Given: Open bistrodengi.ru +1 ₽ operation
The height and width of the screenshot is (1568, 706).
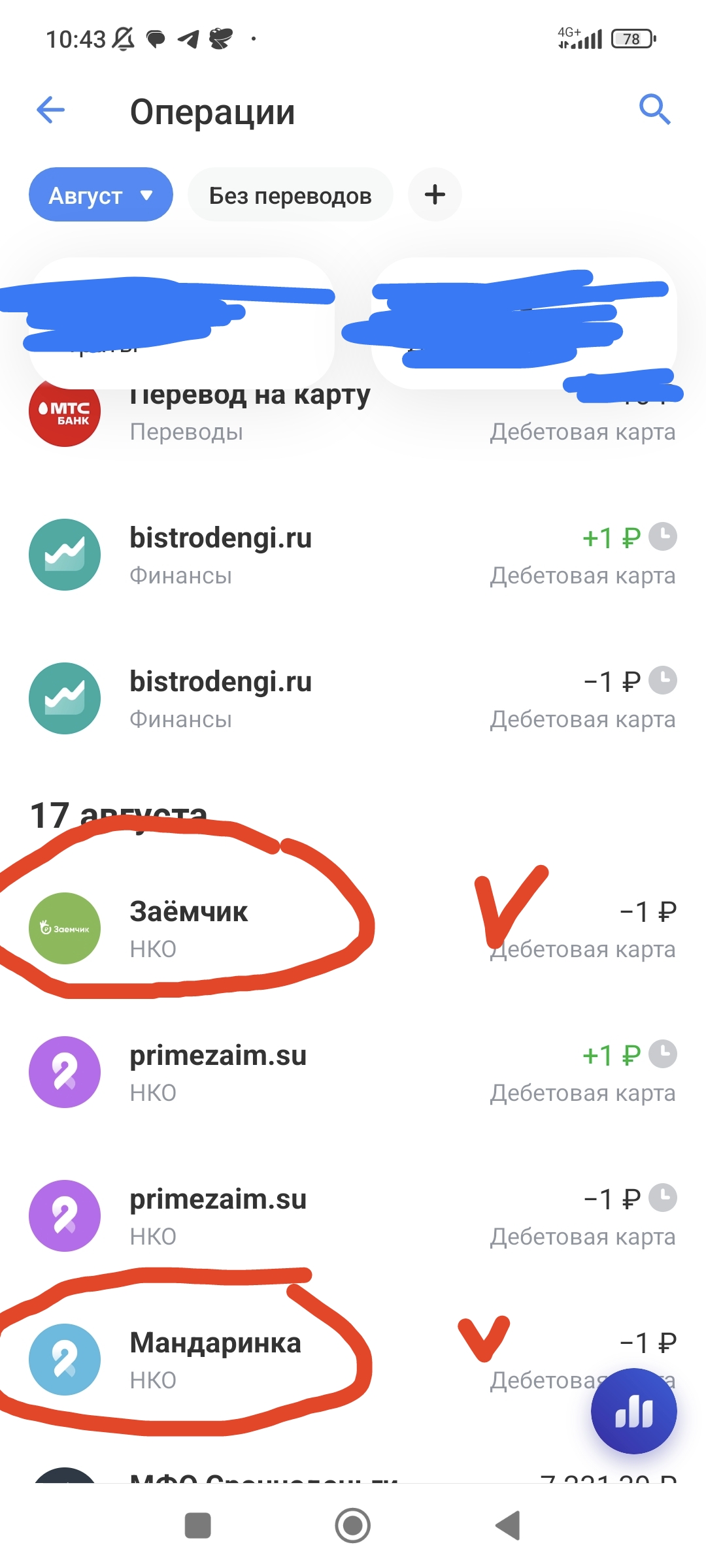Looking at the screenshot, I should click(353, 555).
